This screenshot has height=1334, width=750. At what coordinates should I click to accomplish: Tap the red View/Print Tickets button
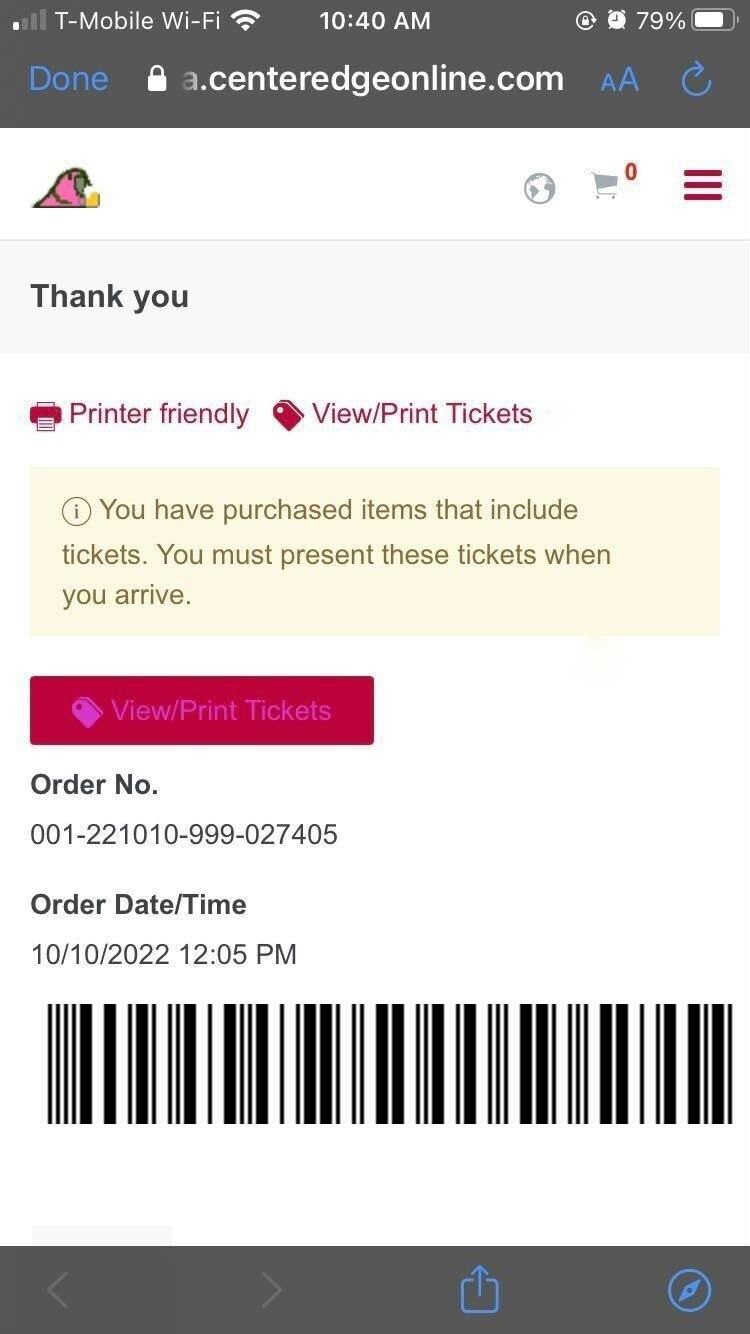pos(202,710)
